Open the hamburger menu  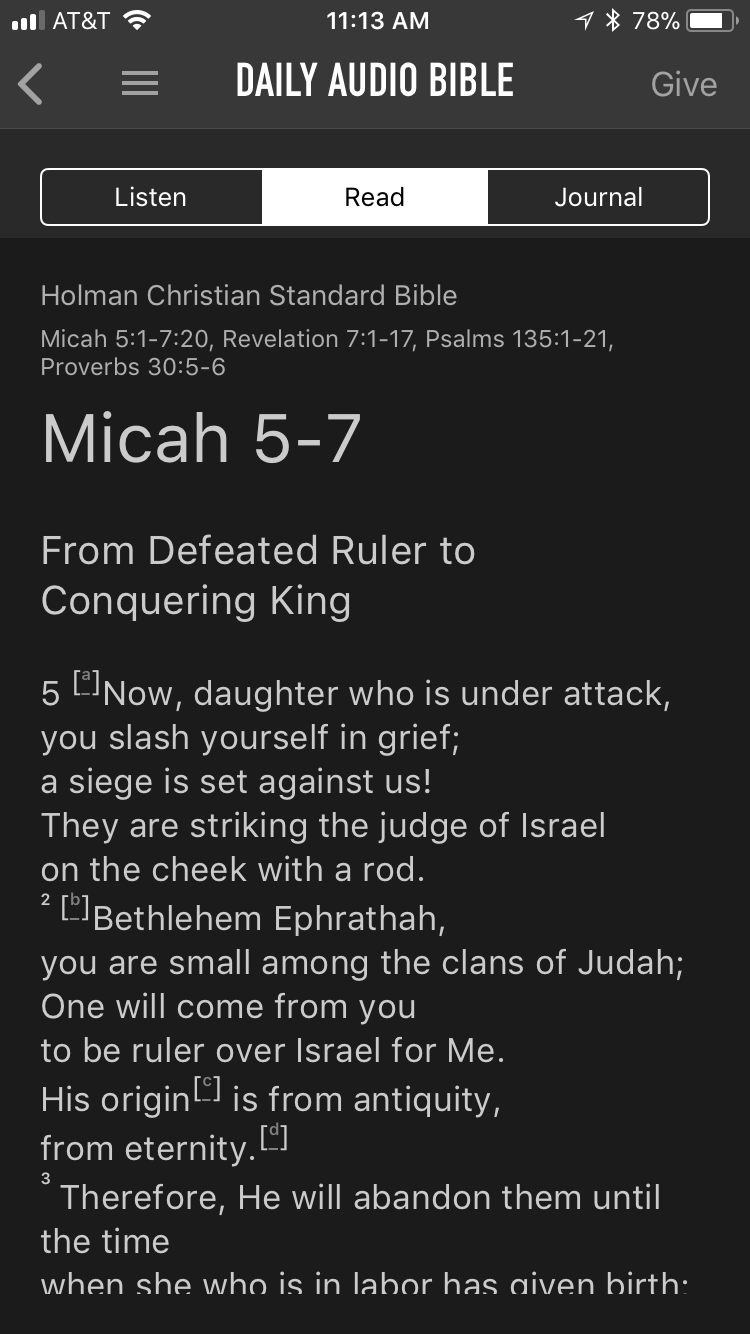point(140,84)
